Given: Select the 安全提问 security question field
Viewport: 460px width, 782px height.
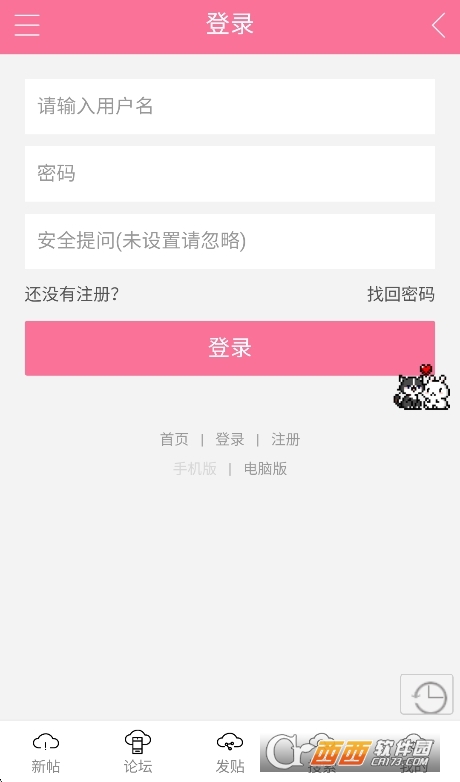Looking at the screenshot, I should (230, 241).
